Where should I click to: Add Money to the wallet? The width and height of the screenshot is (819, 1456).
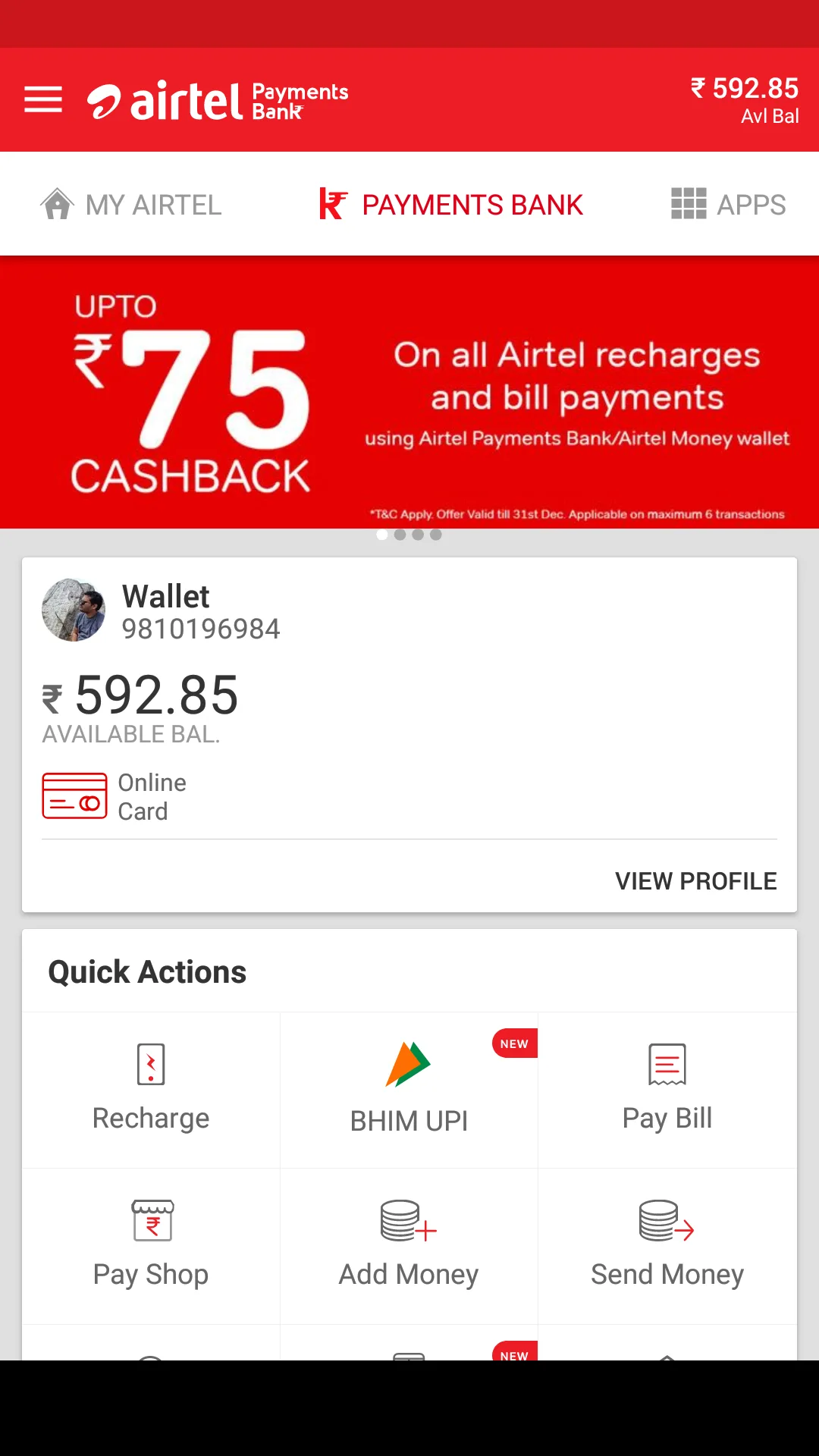click(409, 1246)
